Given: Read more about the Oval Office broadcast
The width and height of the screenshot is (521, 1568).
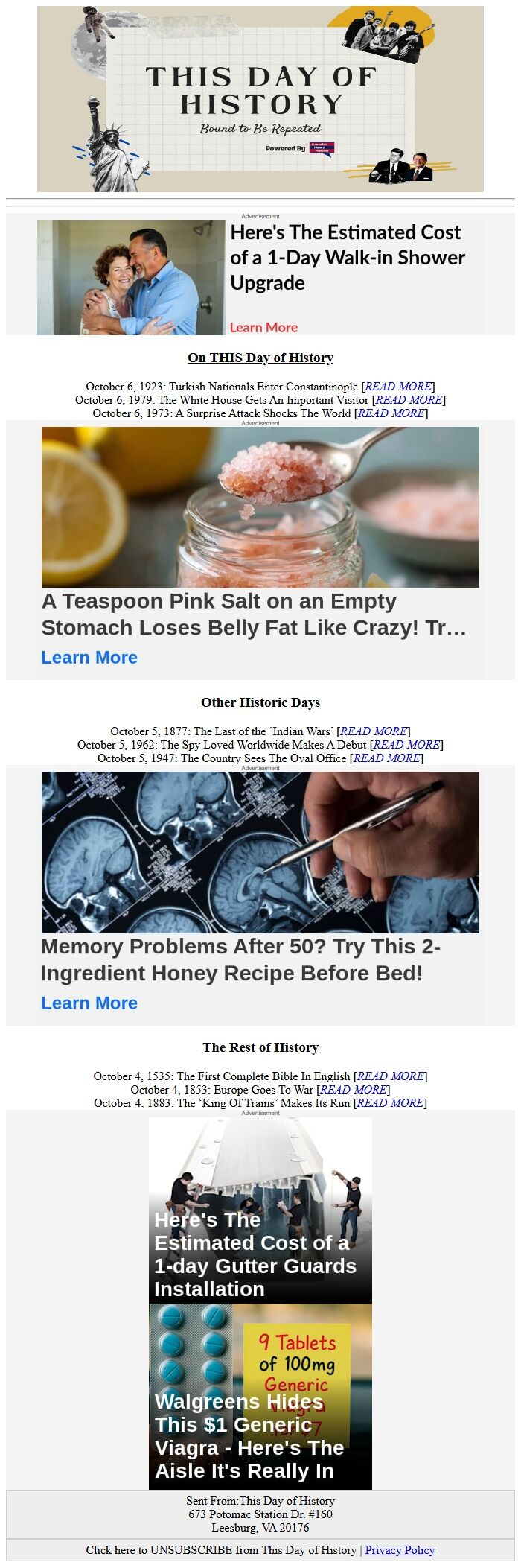Looking at the screenshot, I should [x=386, y=758].
